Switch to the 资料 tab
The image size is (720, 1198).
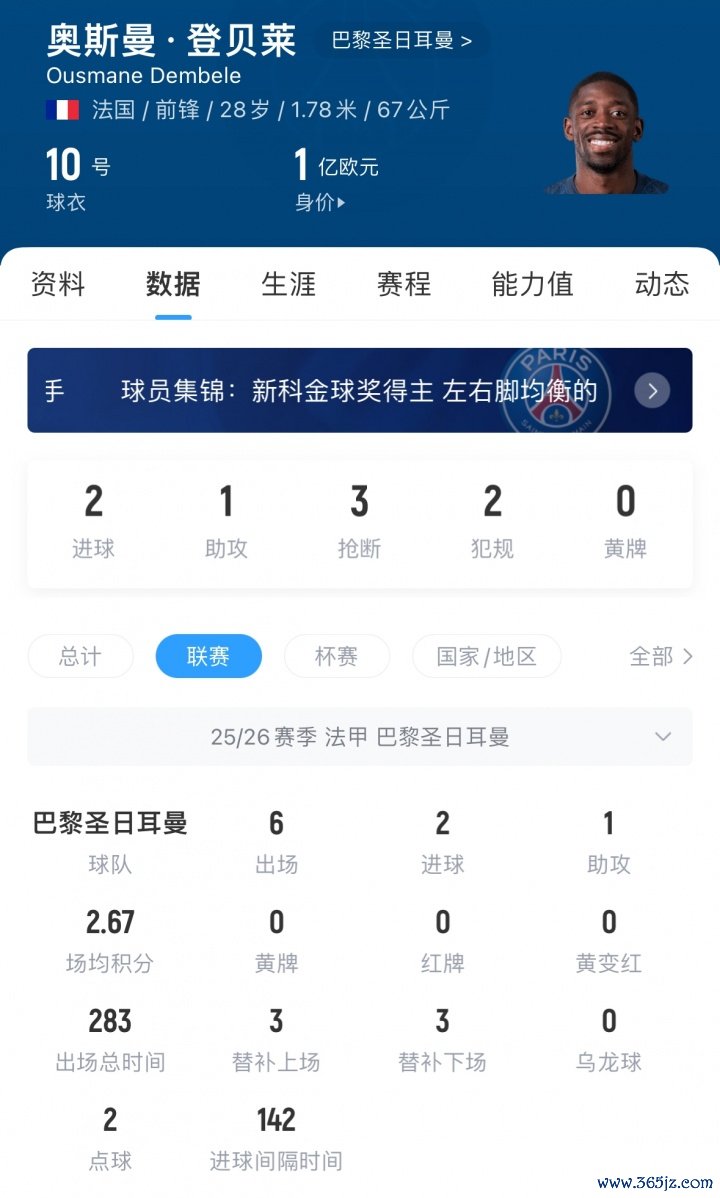pos(58,284)
